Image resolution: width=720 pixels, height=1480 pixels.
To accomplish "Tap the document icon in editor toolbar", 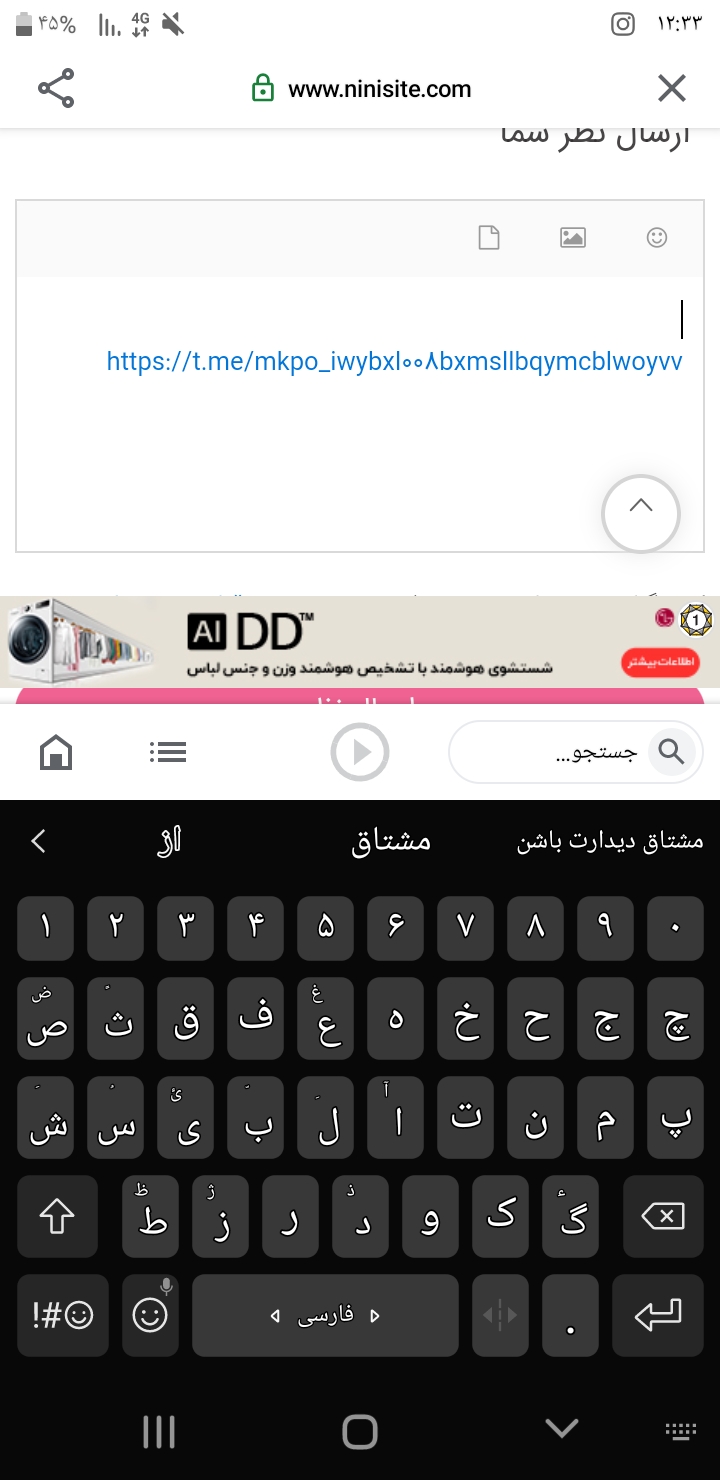I will pyautogui.click(x=488, y=237).
